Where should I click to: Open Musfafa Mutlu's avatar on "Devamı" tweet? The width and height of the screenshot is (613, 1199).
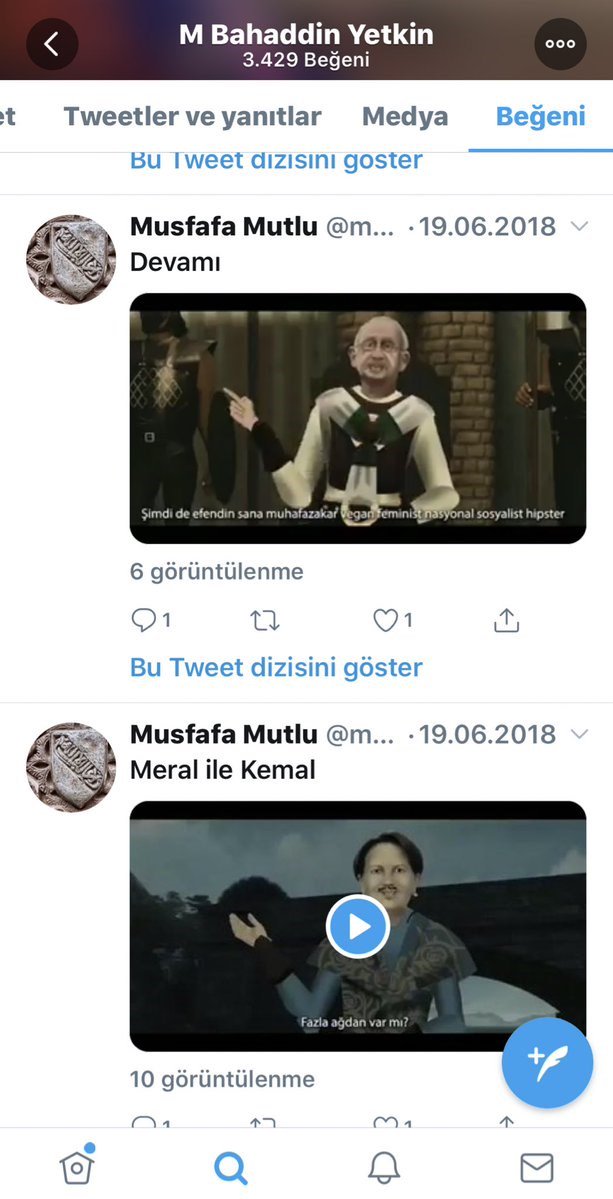click(70, 259)
